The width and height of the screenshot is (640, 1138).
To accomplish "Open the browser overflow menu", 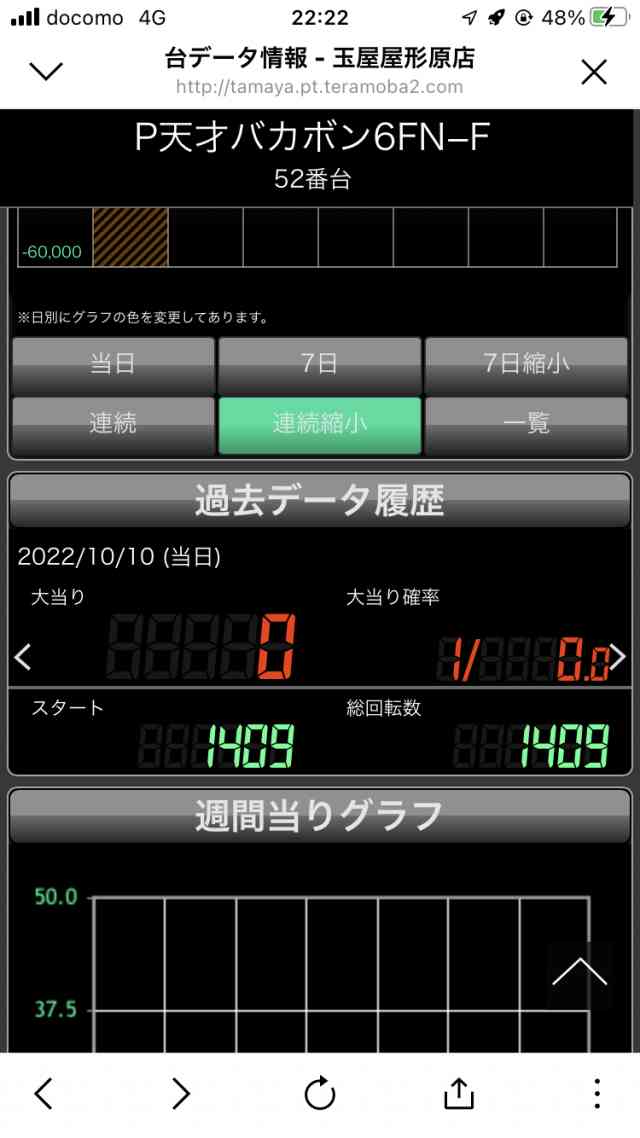I will pos(596,1094).
